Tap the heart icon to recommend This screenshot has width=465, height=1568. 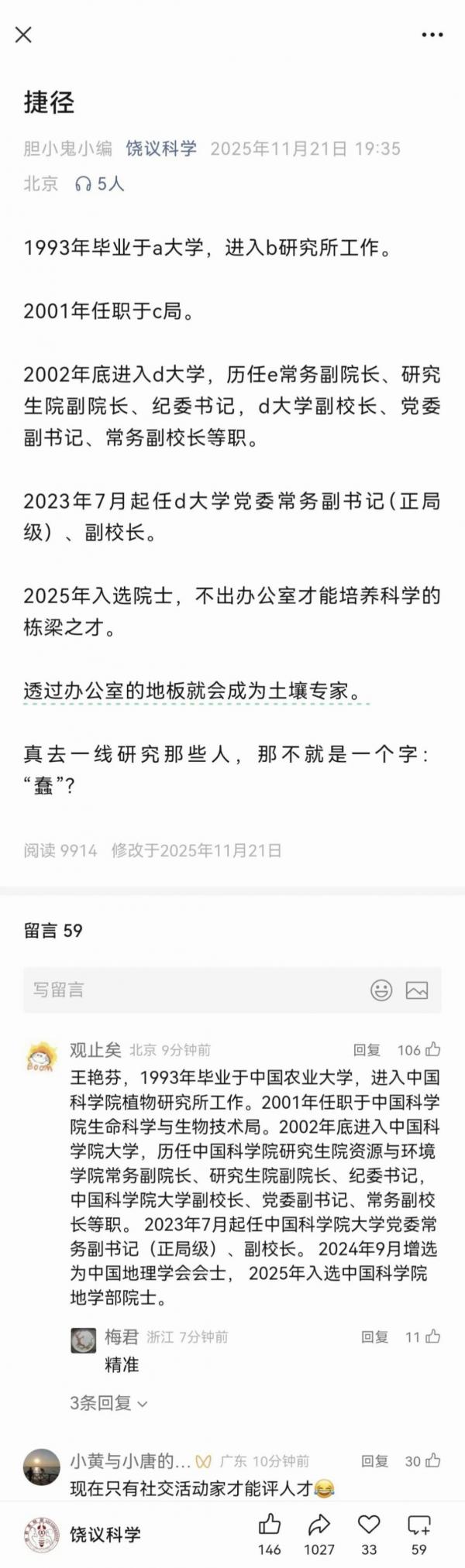369,1525
